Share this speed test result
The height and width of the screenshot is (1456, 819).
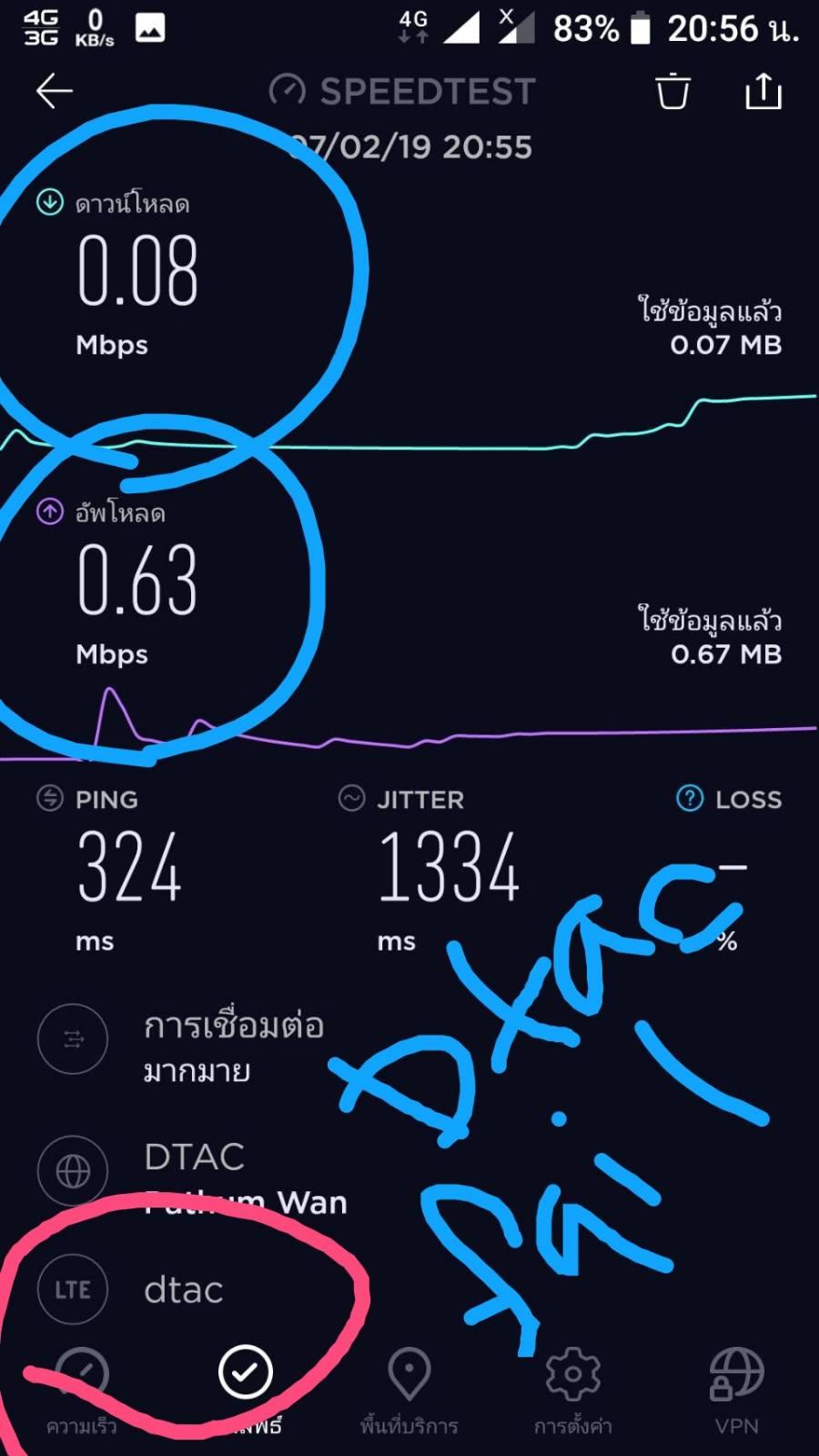(763, 91)
